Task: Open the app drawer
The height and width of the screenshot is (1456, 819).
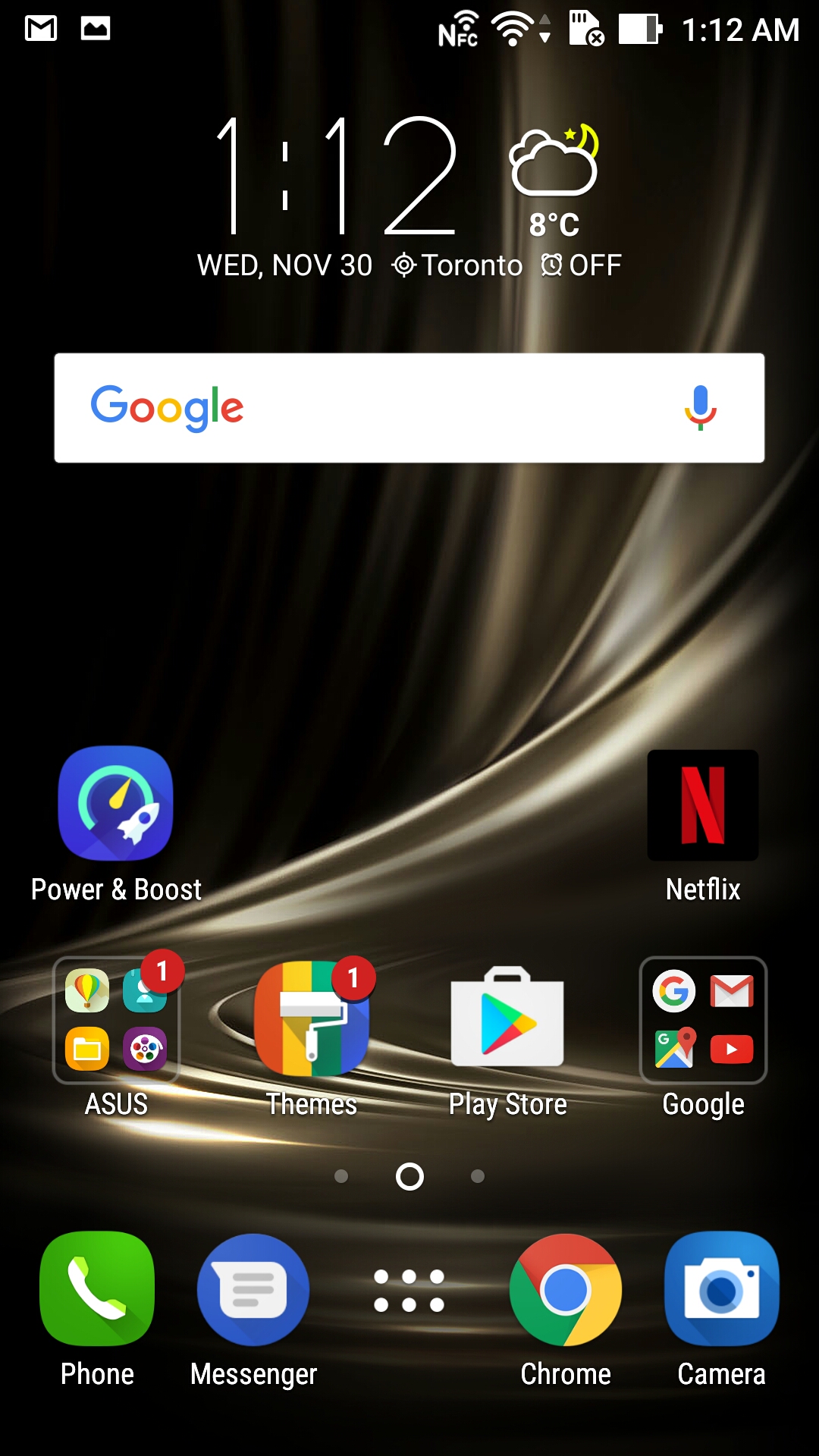Action: click(x=409, y=1291)
